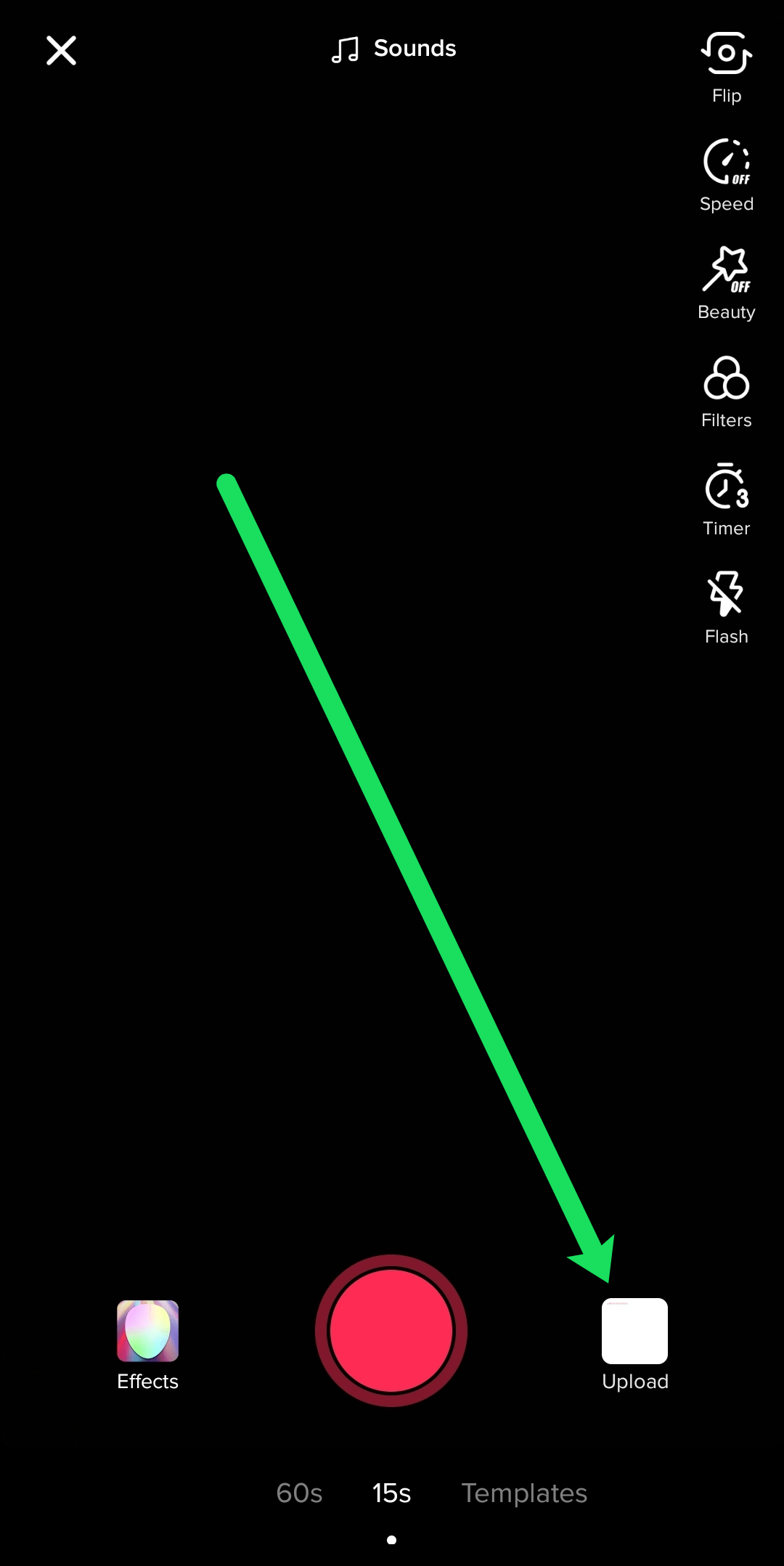Select the 15s recording mode
This screenshot has height=1566, width=784.
click(x=391, y=1493)
